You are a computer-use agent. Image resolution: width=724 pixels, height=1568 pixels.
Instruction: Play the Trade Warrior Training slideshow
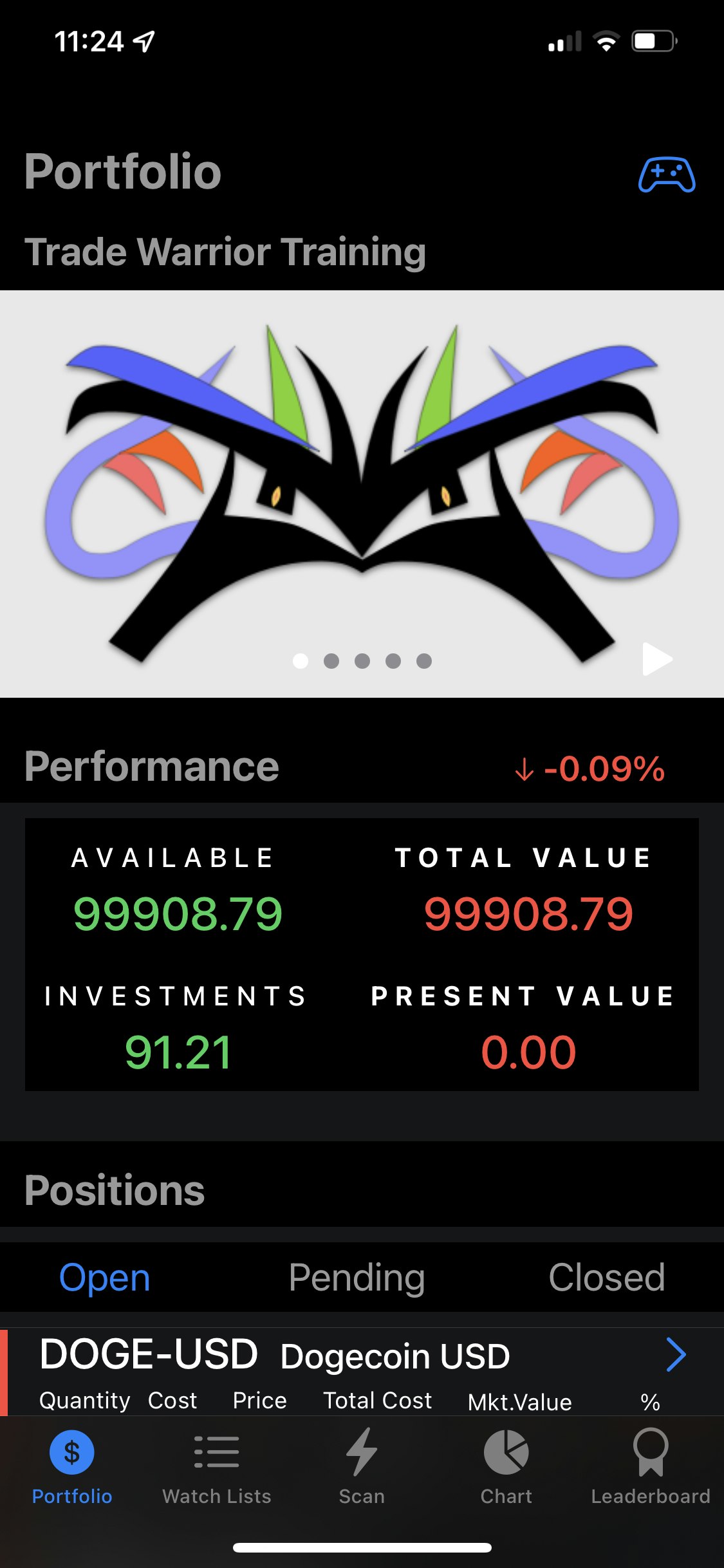pyautogui.click(x=657, y=659)
